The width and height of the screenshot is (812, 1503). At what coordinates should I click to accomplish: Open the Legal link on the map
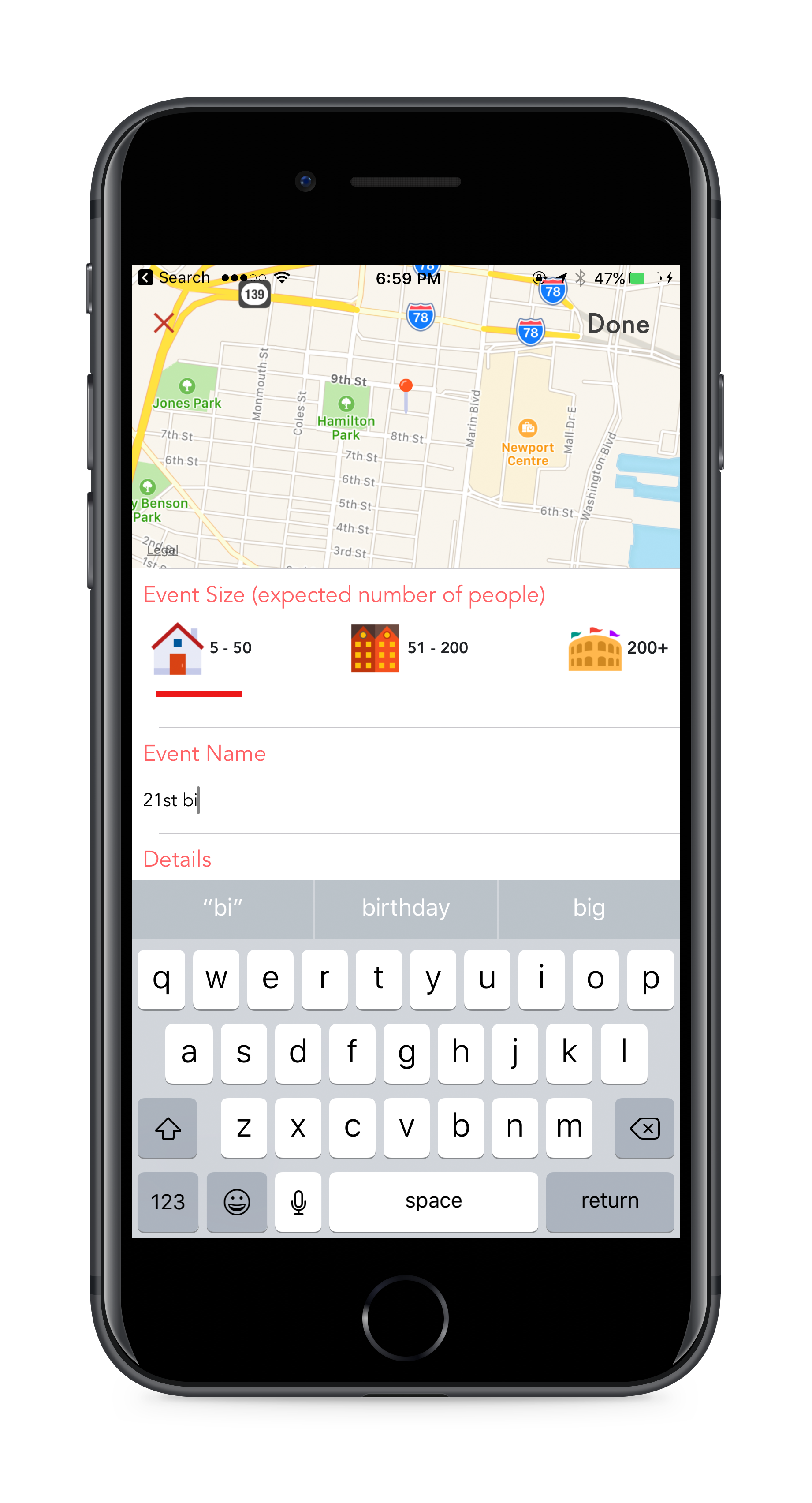(162, 550)
